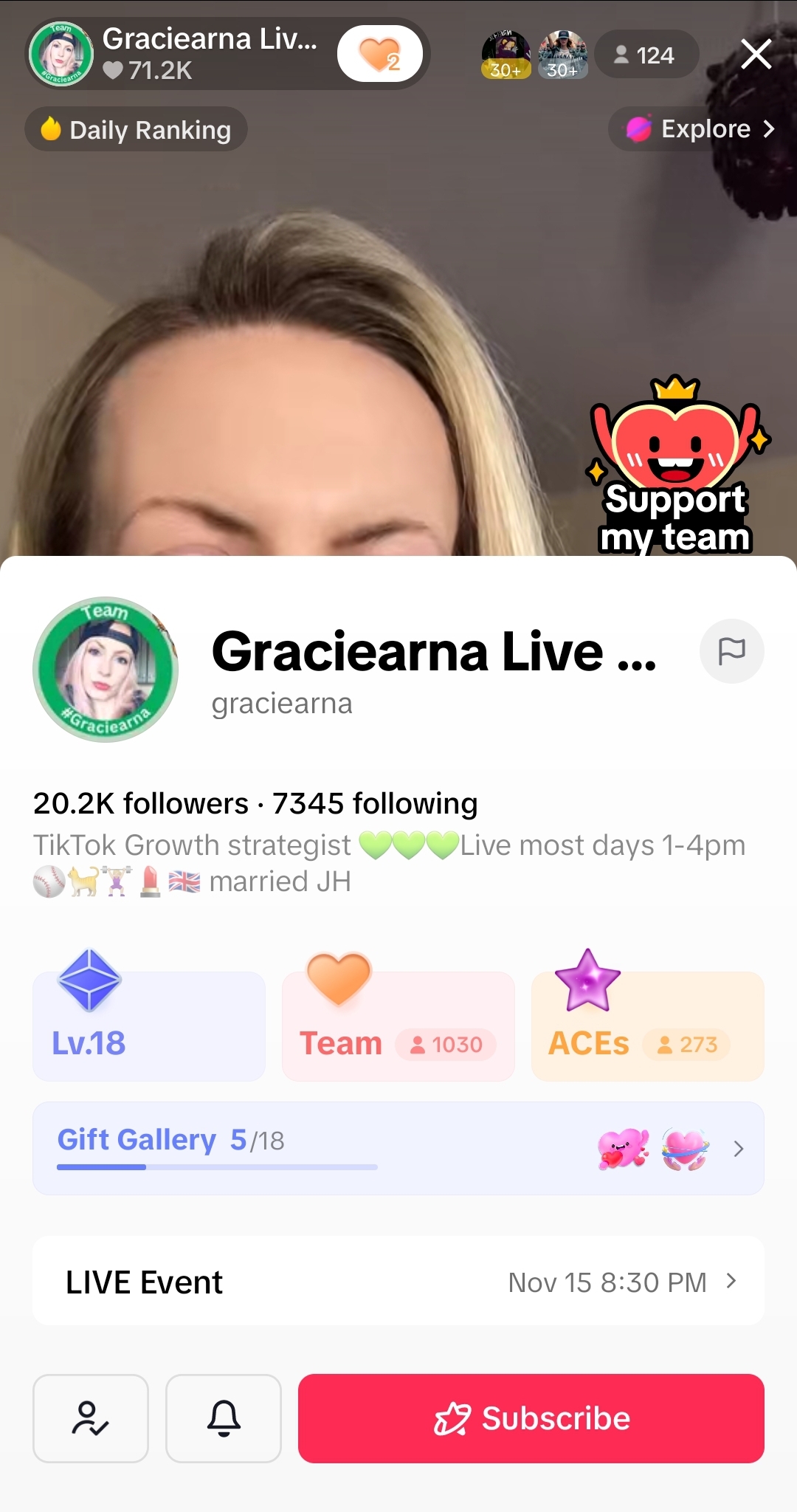
Task: Report user via the flag icon
Action: tap(731, 651)
